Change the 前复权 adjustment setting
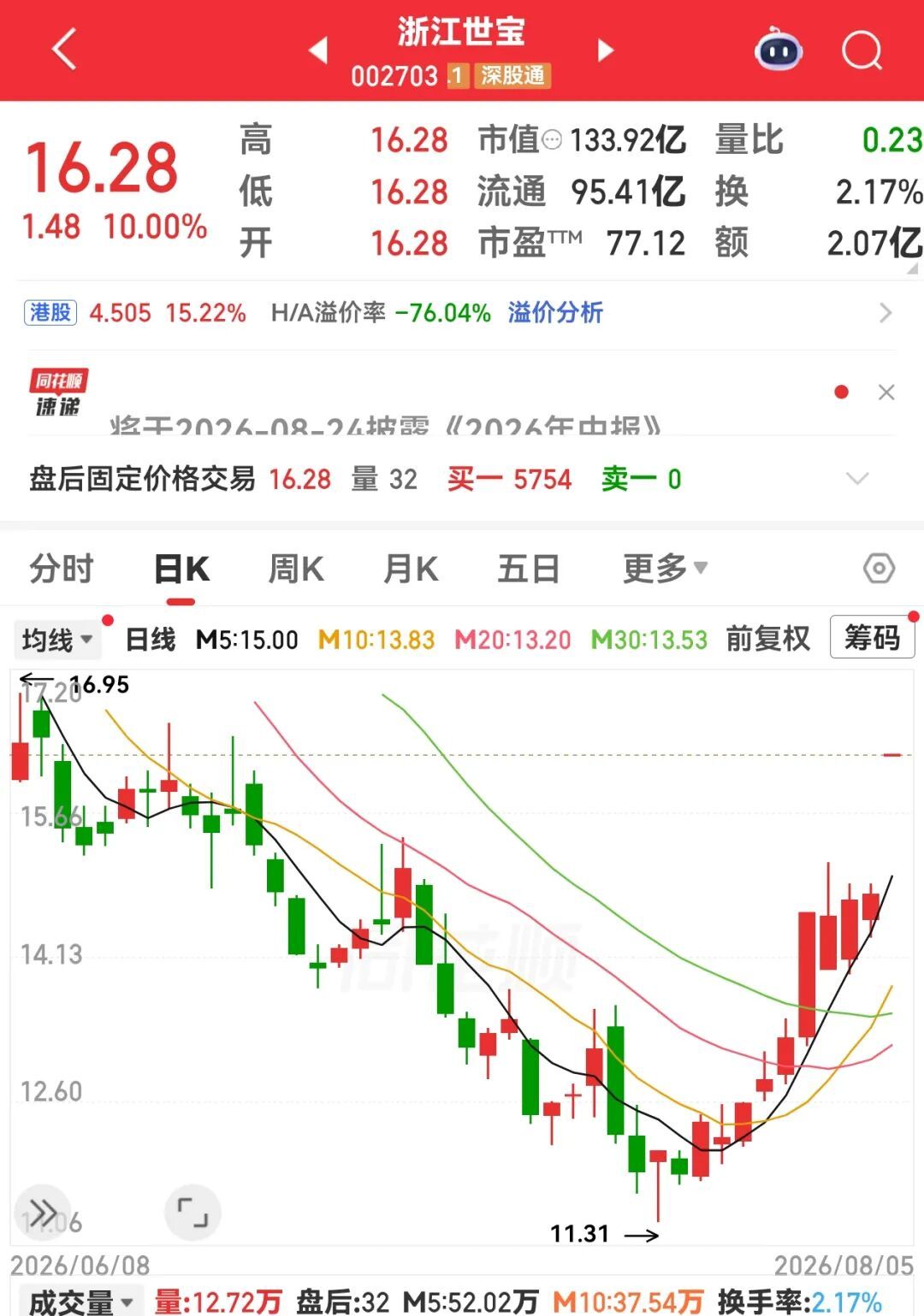This screenshot has height=1316, width=924. click(x=767, y=639)
